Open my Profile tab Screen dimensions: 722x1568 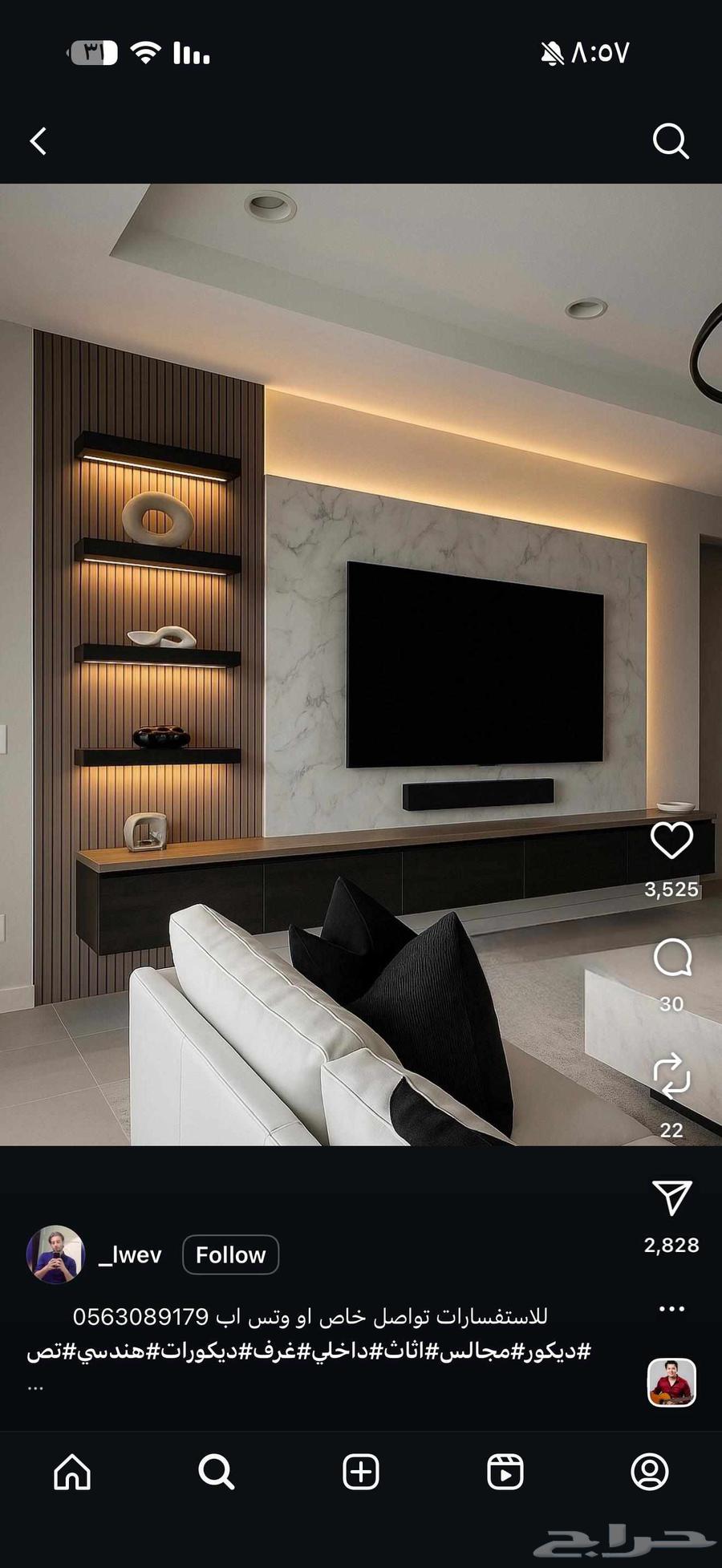pos(650,1472)
